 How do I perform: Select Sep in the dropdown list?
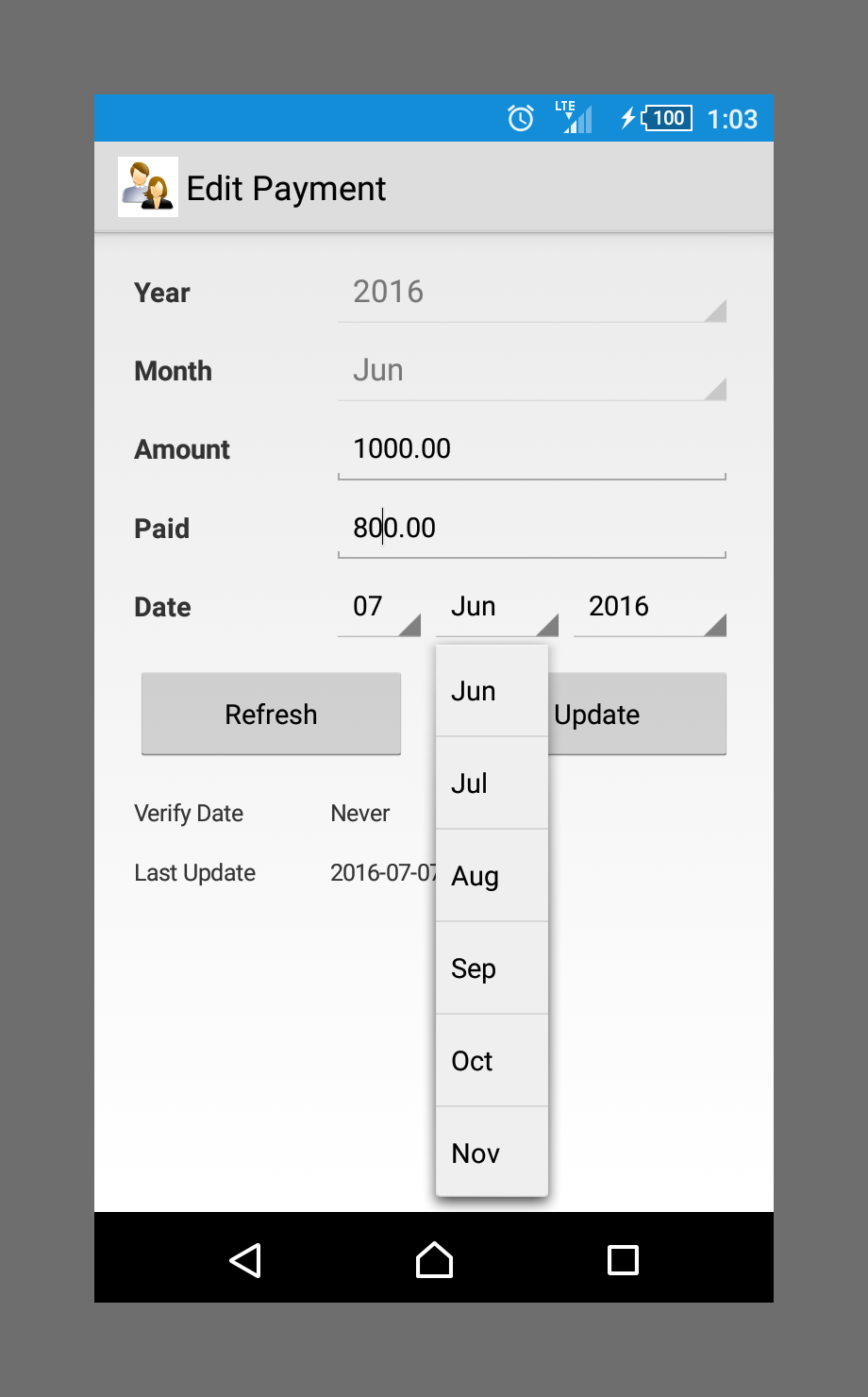(491, 968)
